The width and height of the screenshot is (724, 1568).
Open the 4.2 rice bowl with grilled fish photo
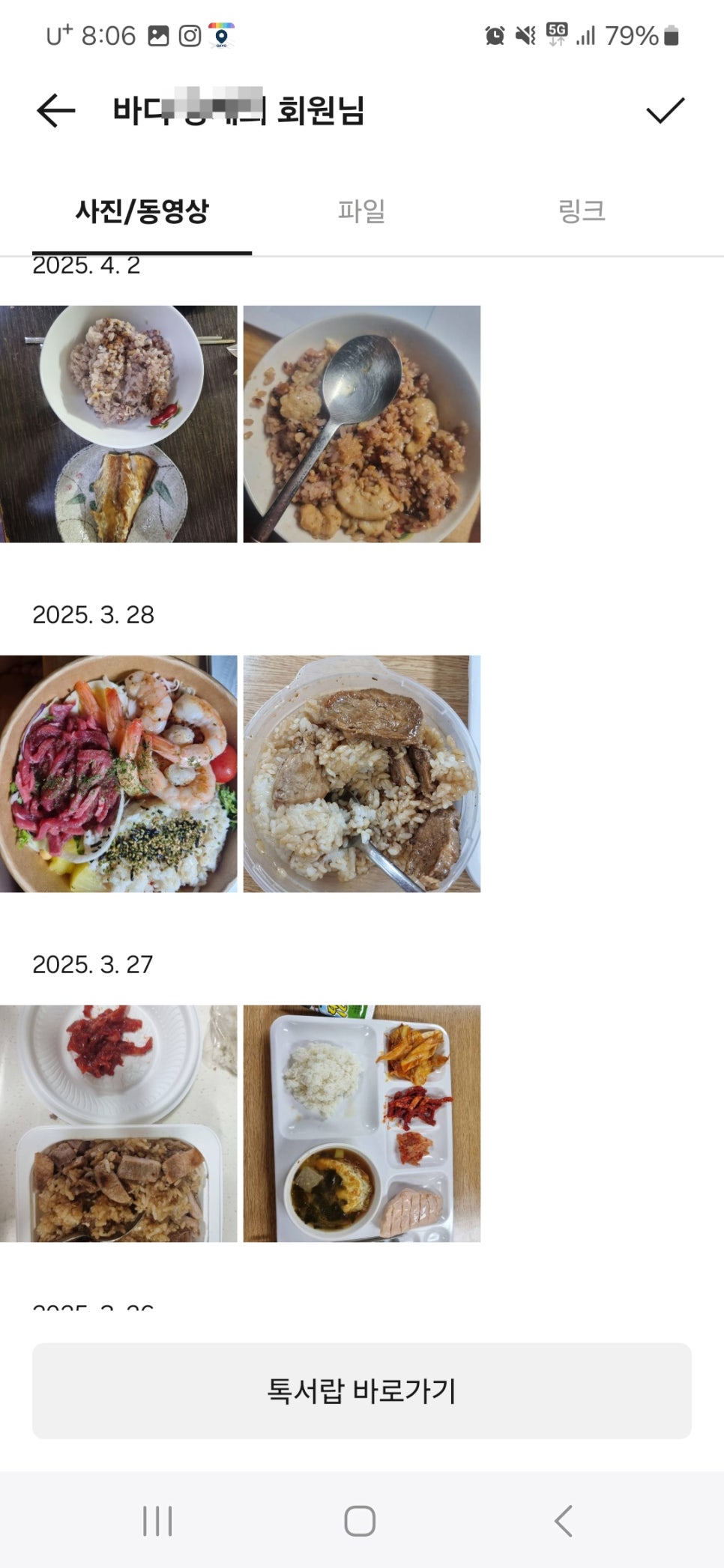pos(118,424)
